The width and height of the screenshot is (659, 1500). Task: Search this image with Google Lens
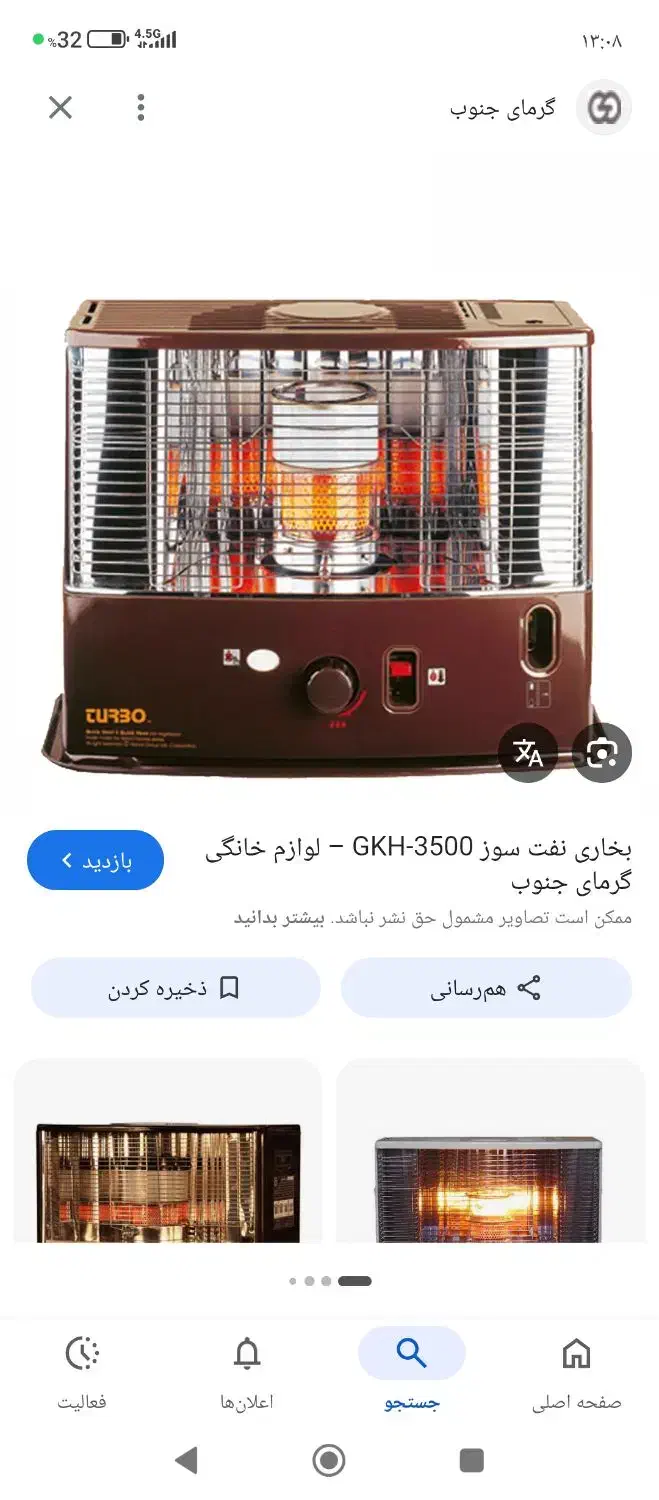coord(602,753)
